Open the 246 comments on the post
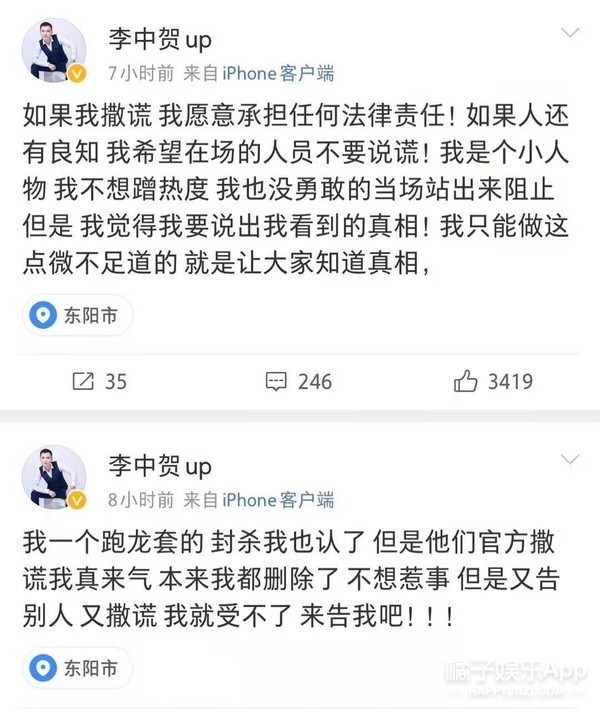Image resolution: width=600 pixels, height=712 pixels. coord(298,381)
